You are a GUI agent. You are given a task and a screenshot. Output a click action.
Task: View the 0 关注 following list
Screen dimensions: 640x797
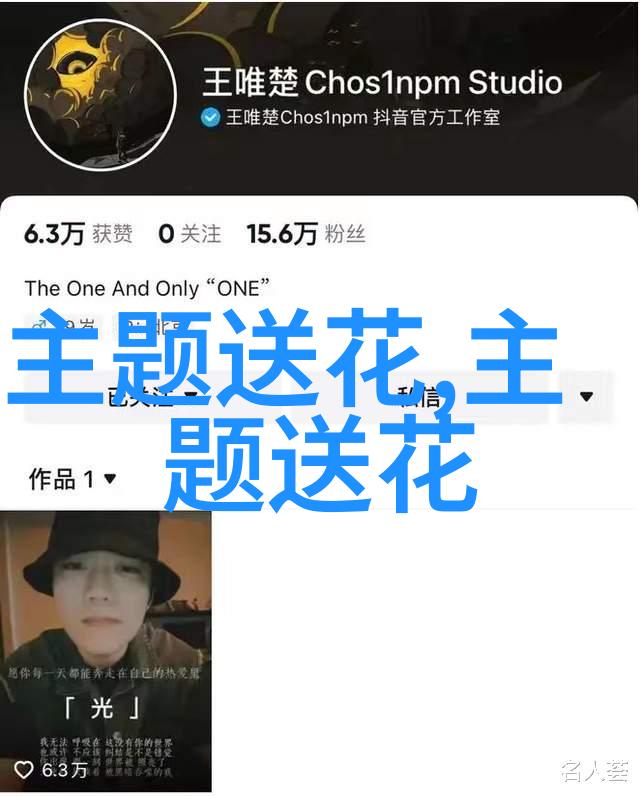[190, 234]
